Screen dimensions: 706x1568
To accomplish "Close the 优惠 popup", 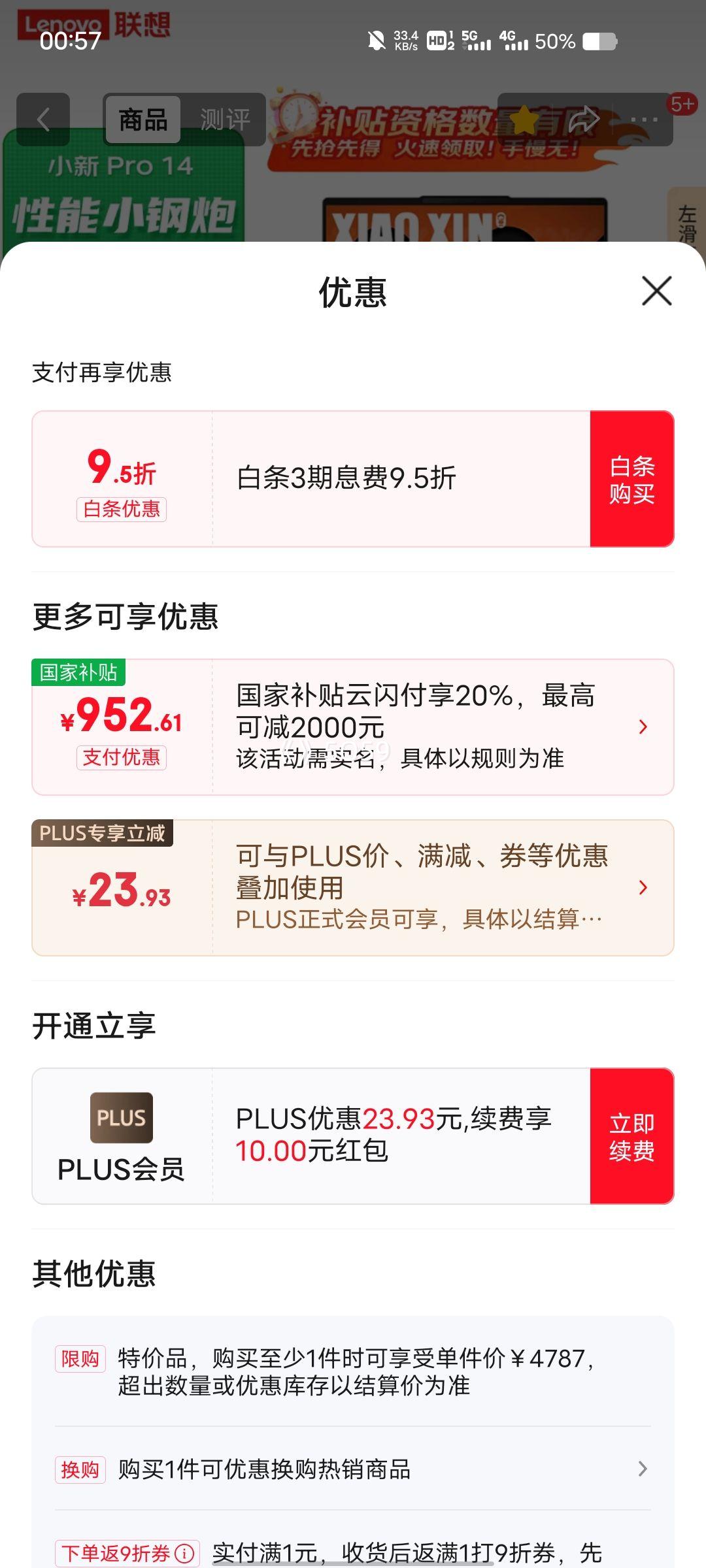I will pos(656,291).
